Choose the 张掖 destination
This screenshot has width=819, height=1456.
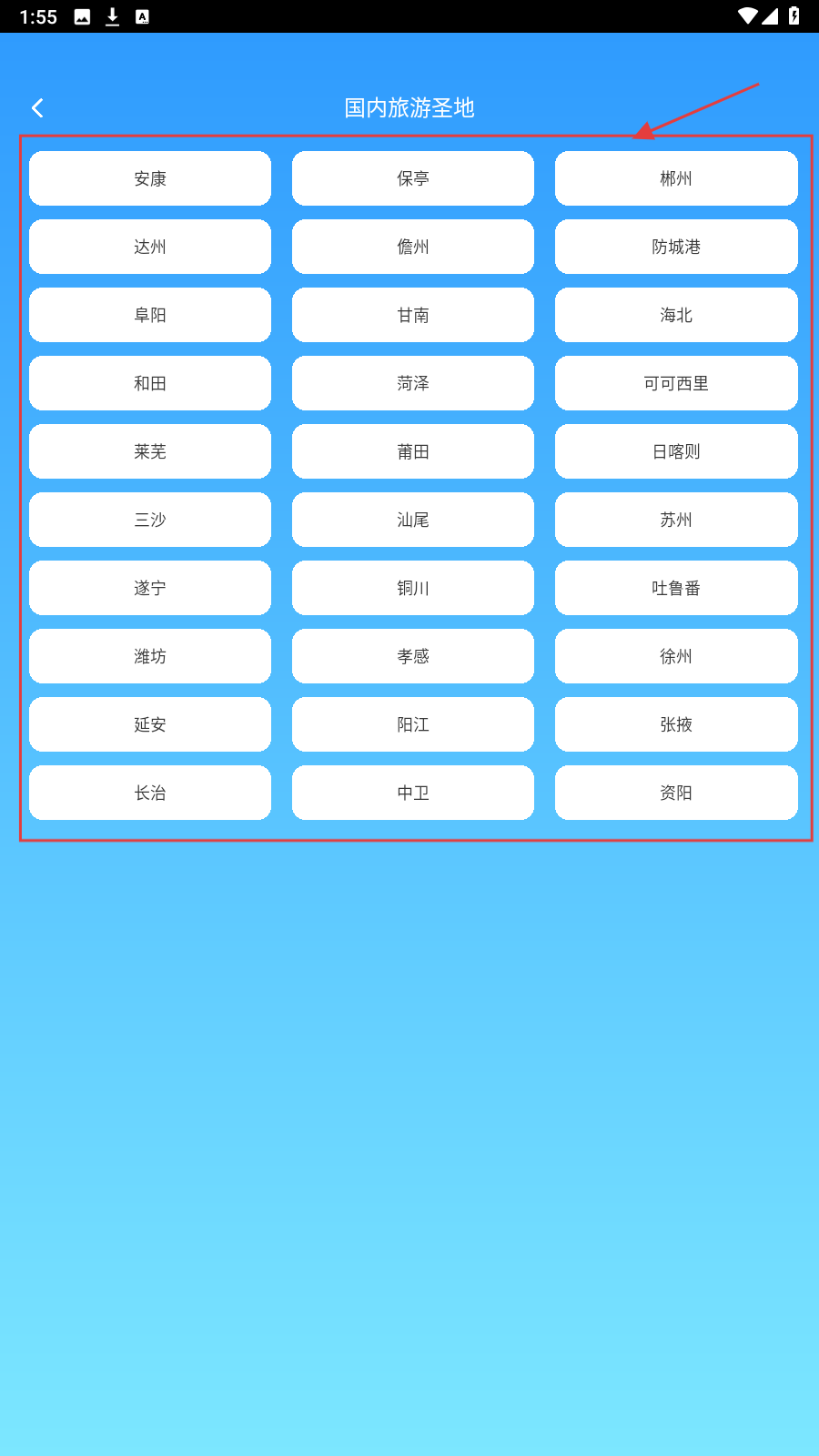[676, 724]
